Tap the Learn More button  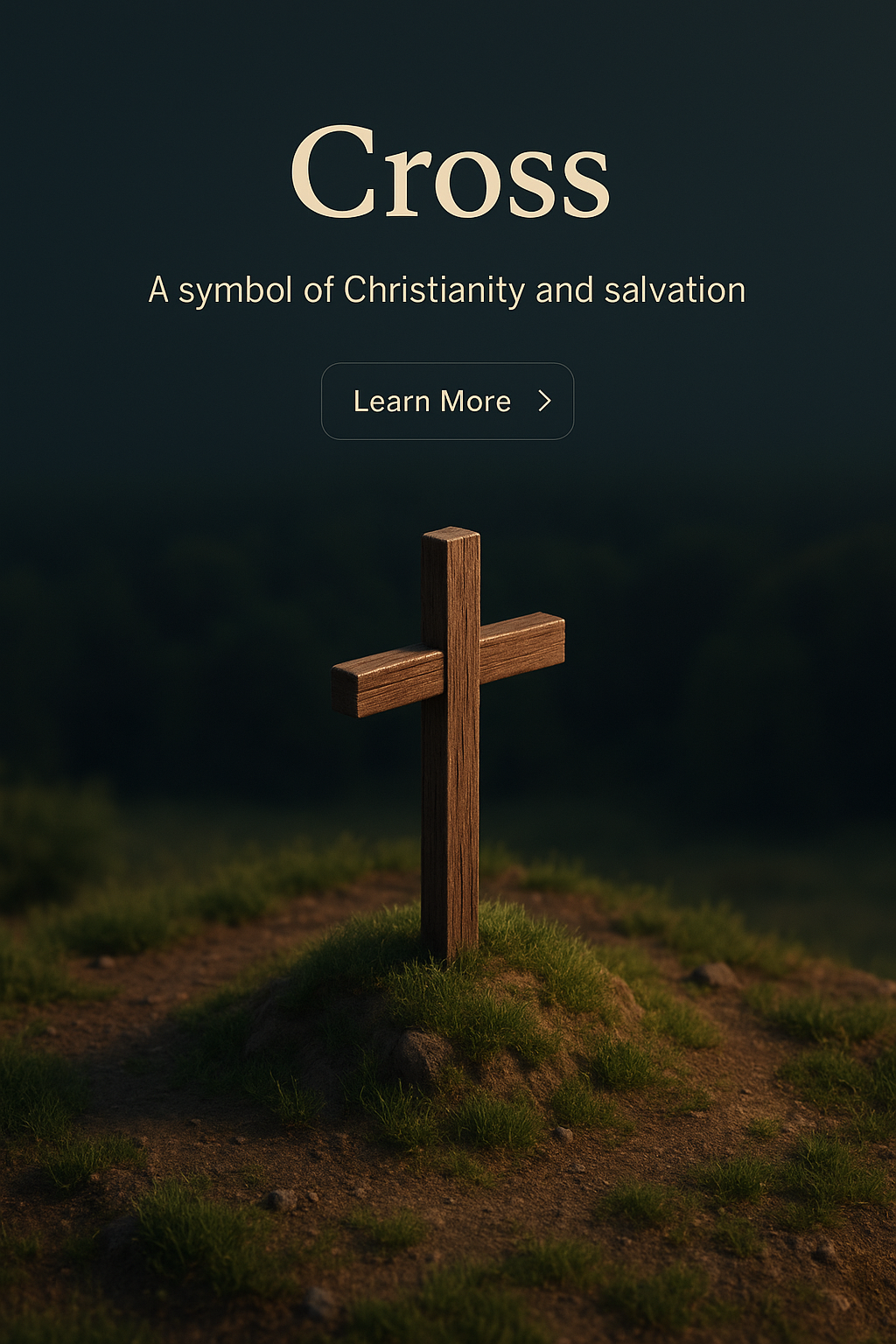pyautogui.click(x=447, y=401)
